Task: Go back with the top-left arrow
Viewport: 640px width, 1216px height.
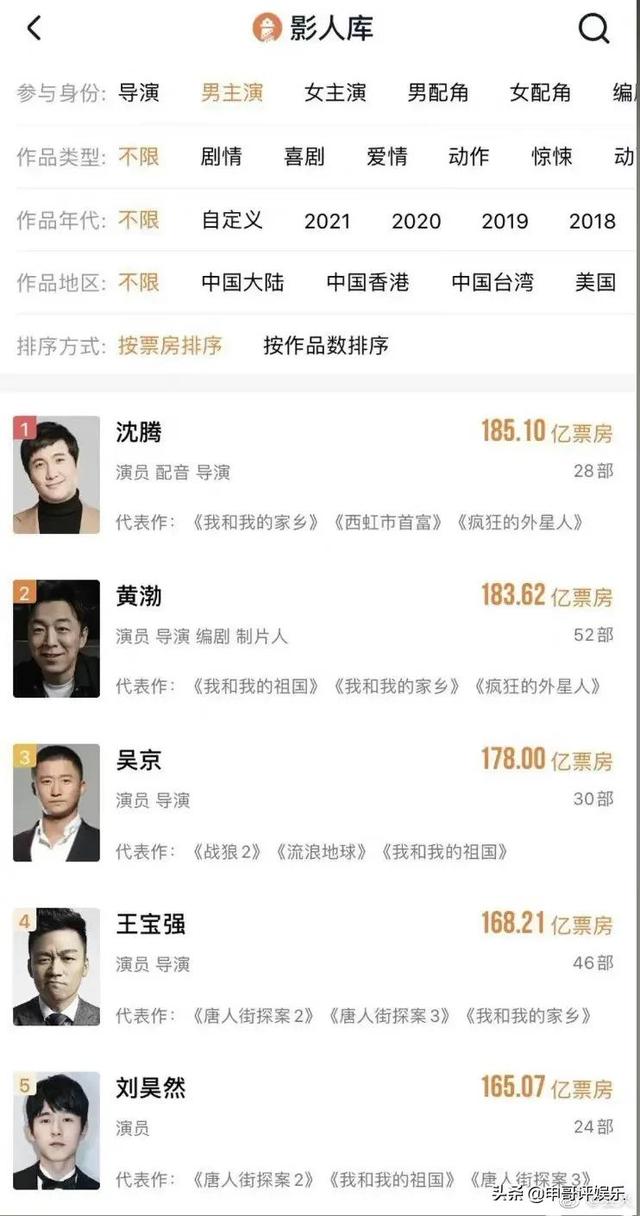Action: click(34, 28)
